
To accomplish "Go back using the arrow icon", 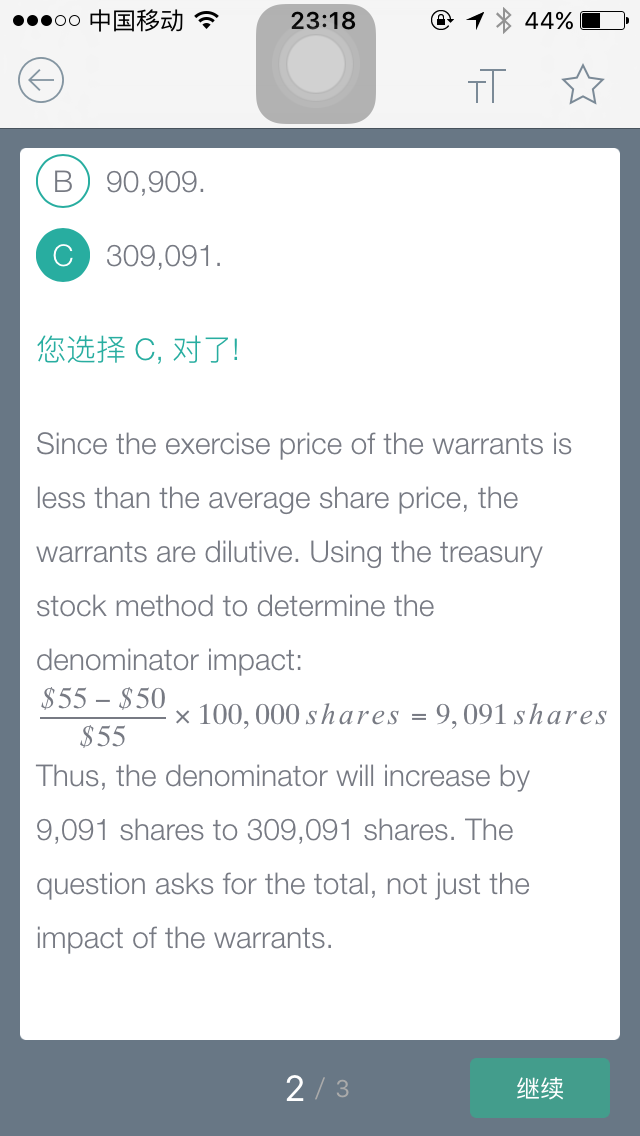I will (41, 80).
